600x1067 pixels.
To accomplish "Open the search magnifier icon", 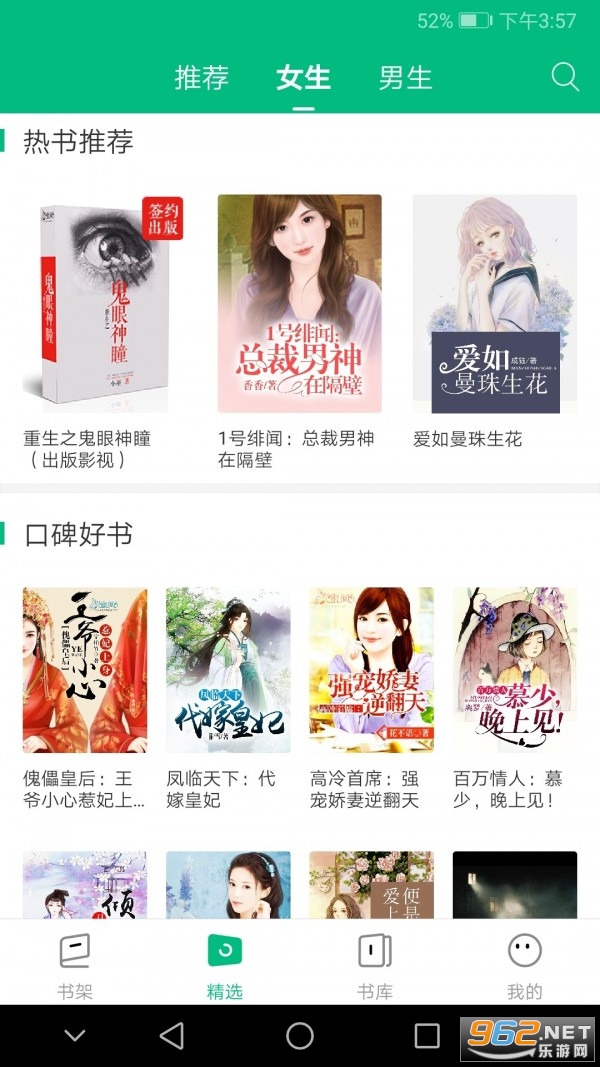I will click(565, 77).
